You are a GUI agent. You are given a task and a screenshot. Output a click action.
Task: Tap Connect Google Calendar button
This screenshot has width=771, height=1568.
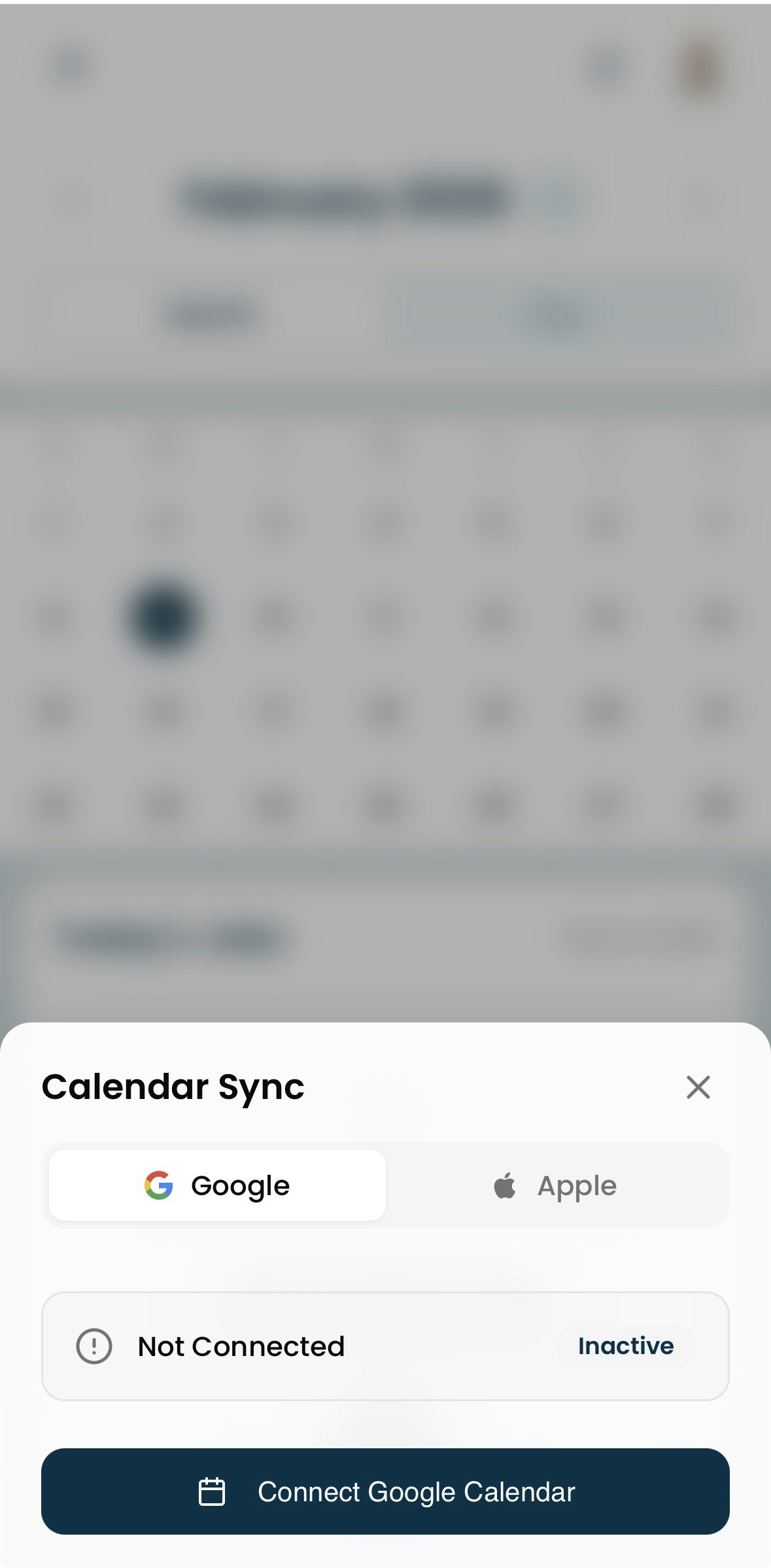click(x=385, y=1491)
